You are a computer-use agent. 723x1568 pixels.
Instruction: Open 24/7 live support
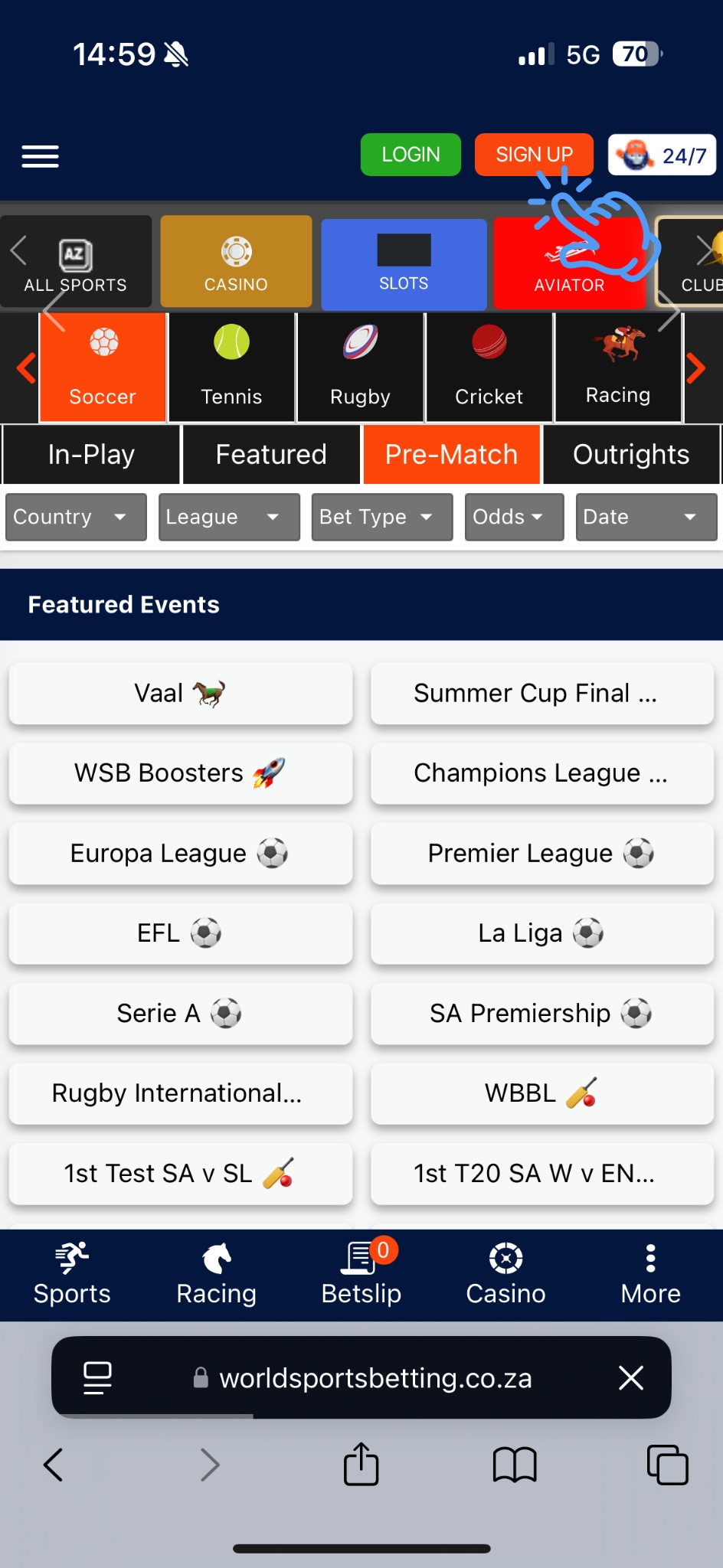(662, 155)
